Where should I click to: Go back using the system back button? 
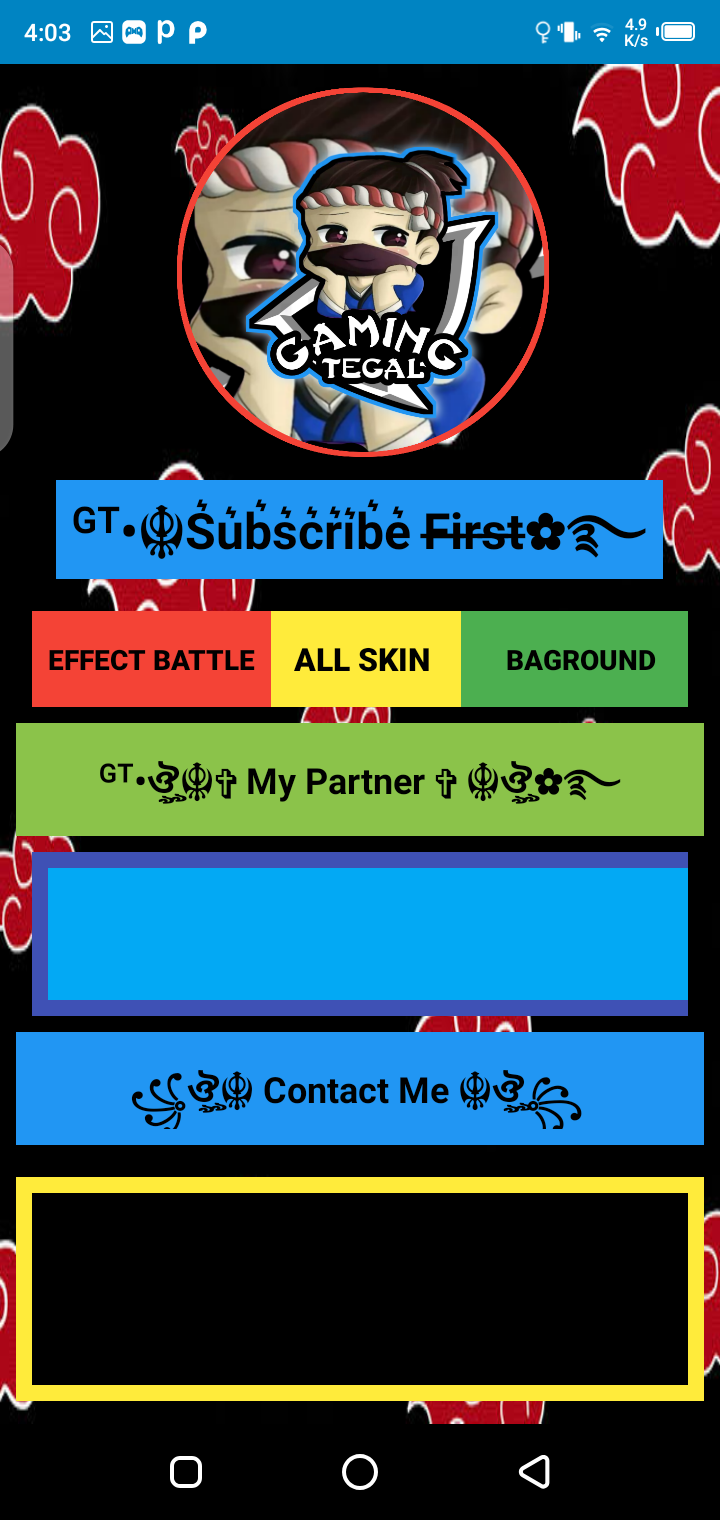tap(534, 1471)
